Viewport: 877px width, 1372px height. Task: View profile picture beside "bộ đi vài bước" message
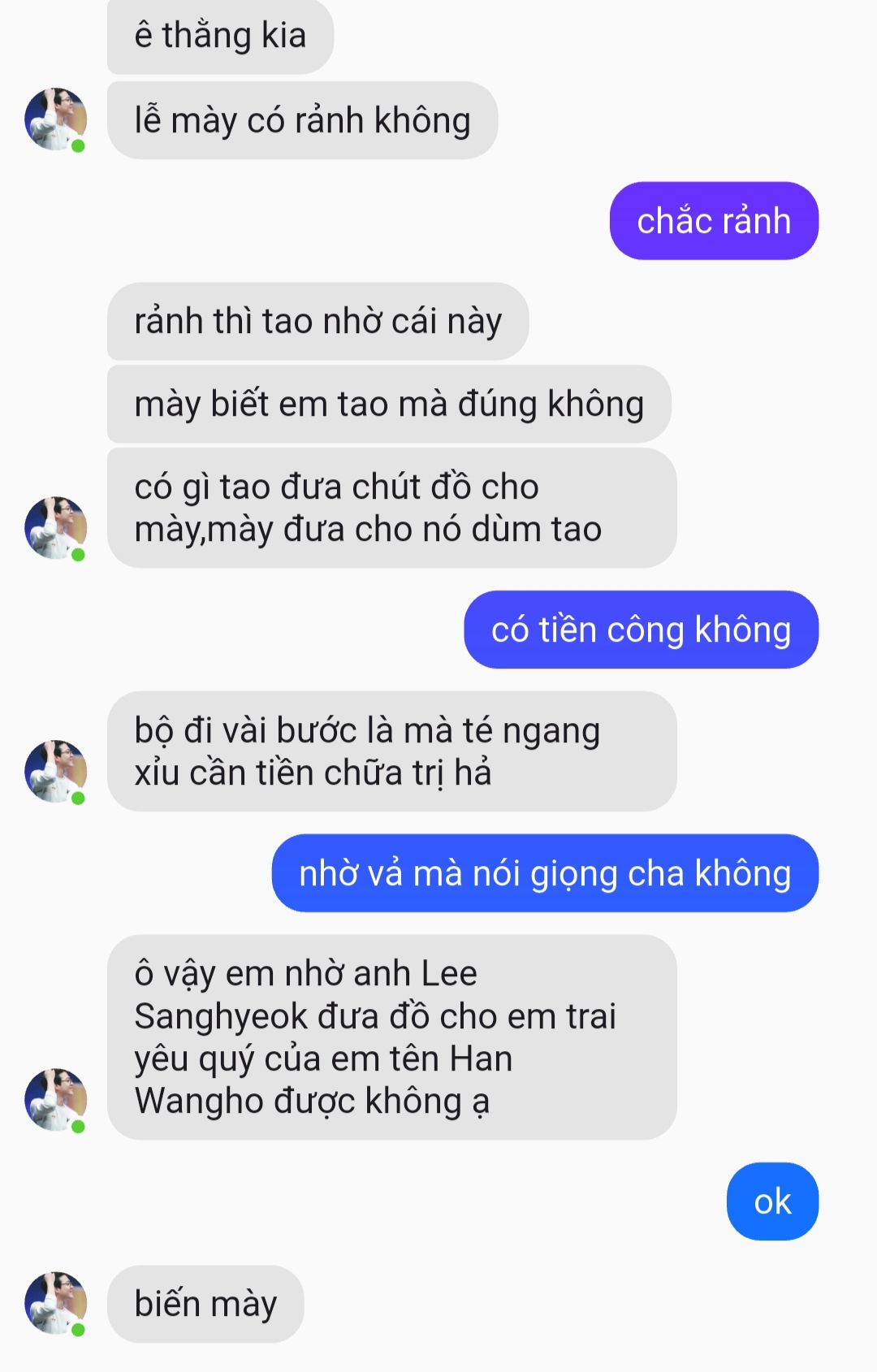(x=55, y=772)
